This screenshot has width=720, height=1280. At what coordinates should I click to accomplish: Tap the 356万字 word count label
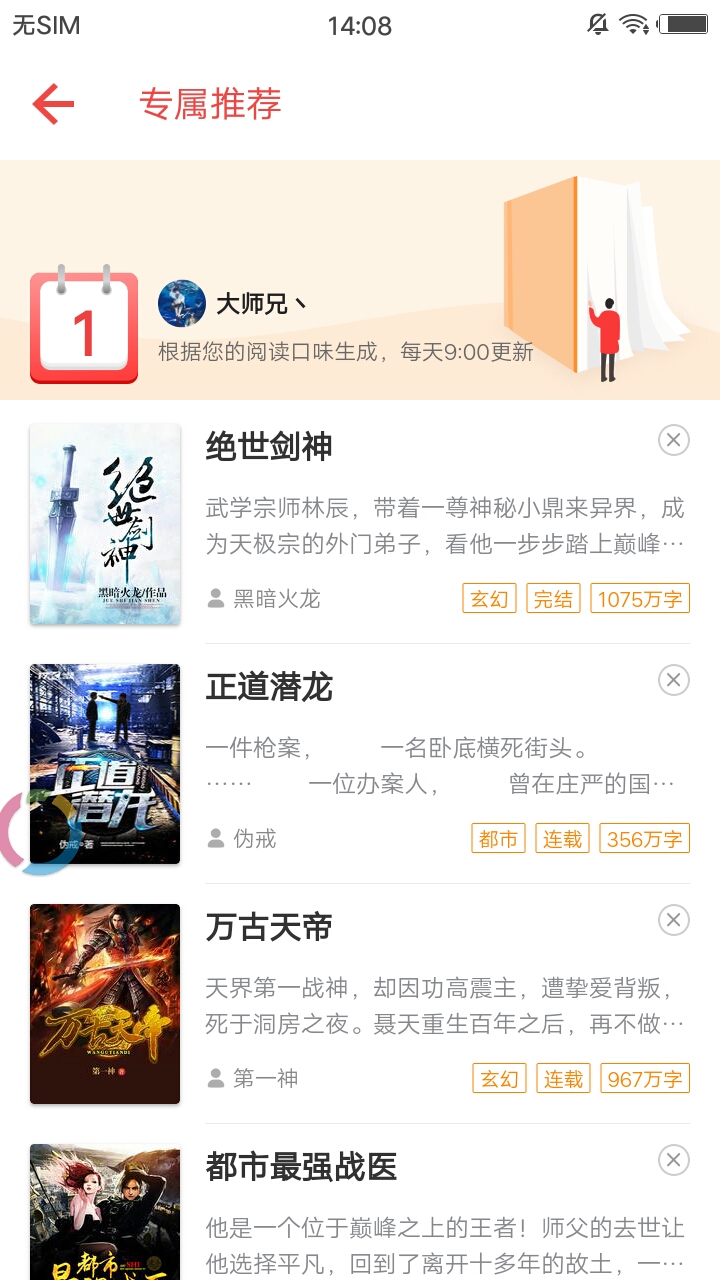(644, 838)
